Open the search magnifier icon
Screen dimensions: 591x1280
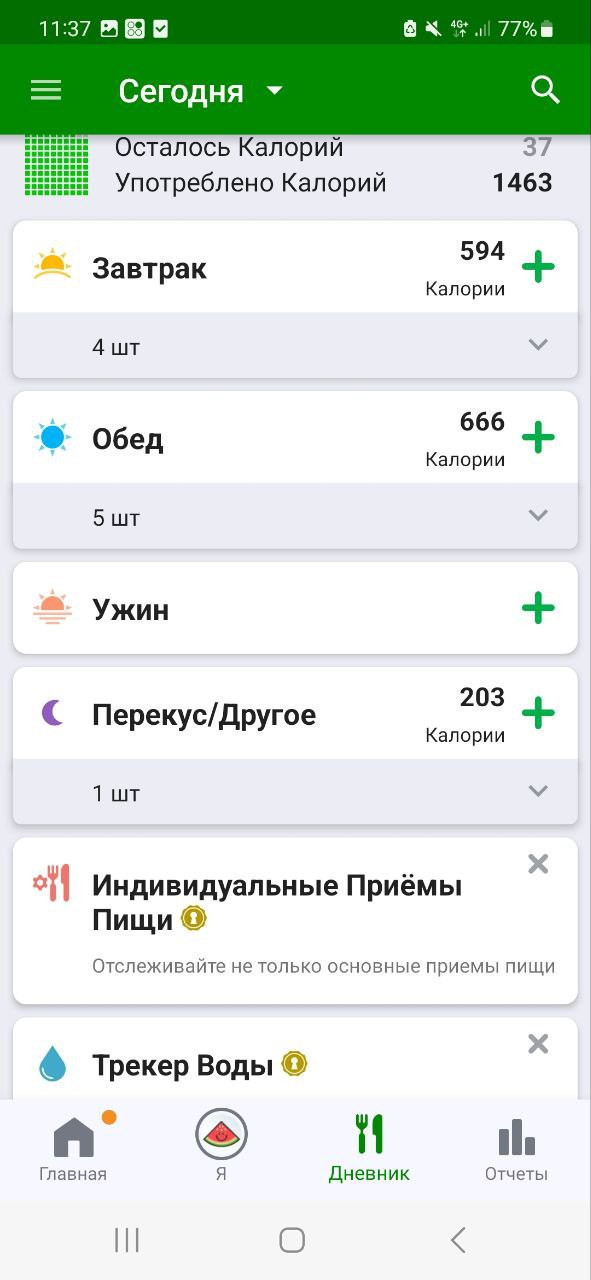click(545, 90)
